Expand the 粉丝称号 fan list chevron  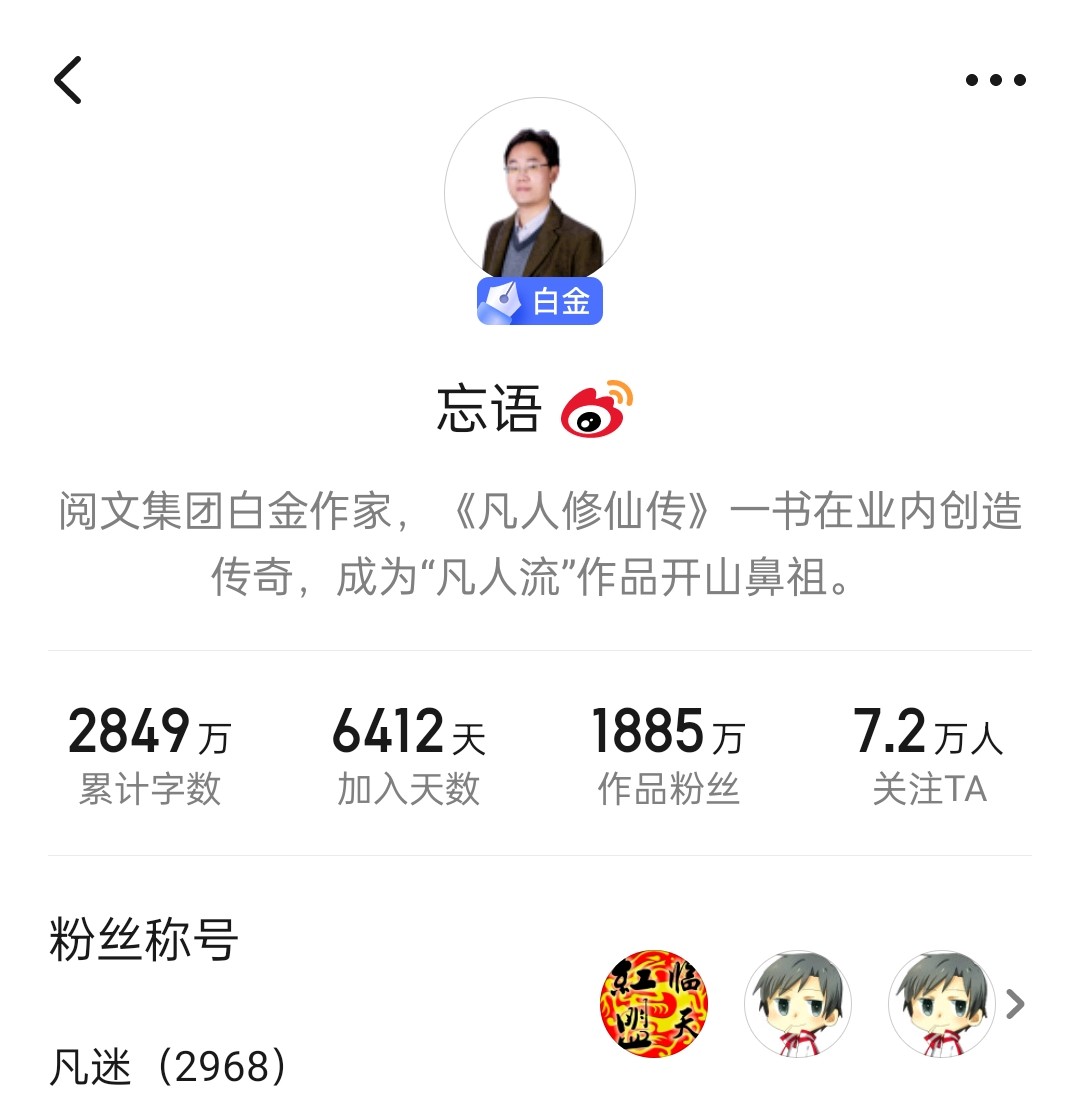pyautogui.click(x=1015, y=1003)
